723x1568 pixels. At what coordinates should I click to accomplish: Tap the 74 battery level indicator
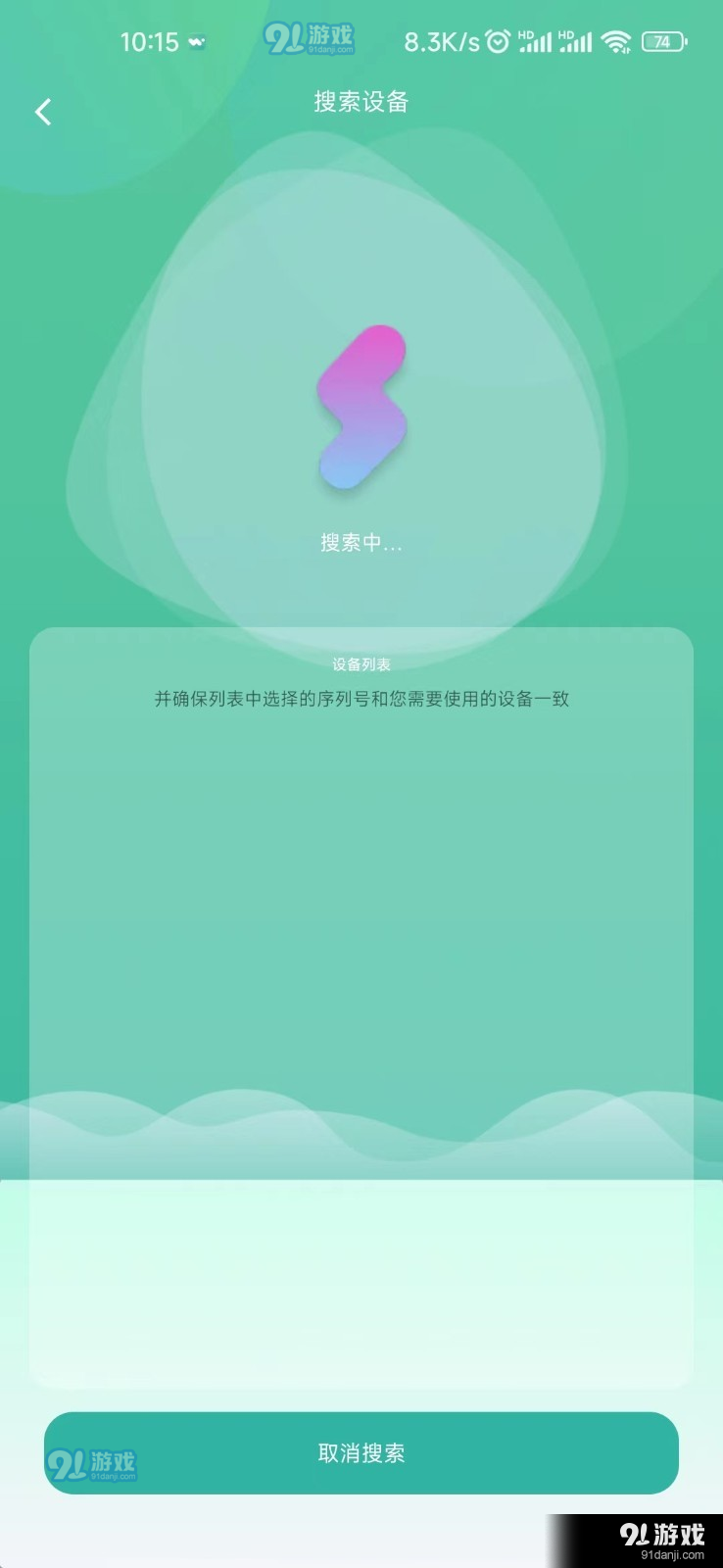(661, 42)
